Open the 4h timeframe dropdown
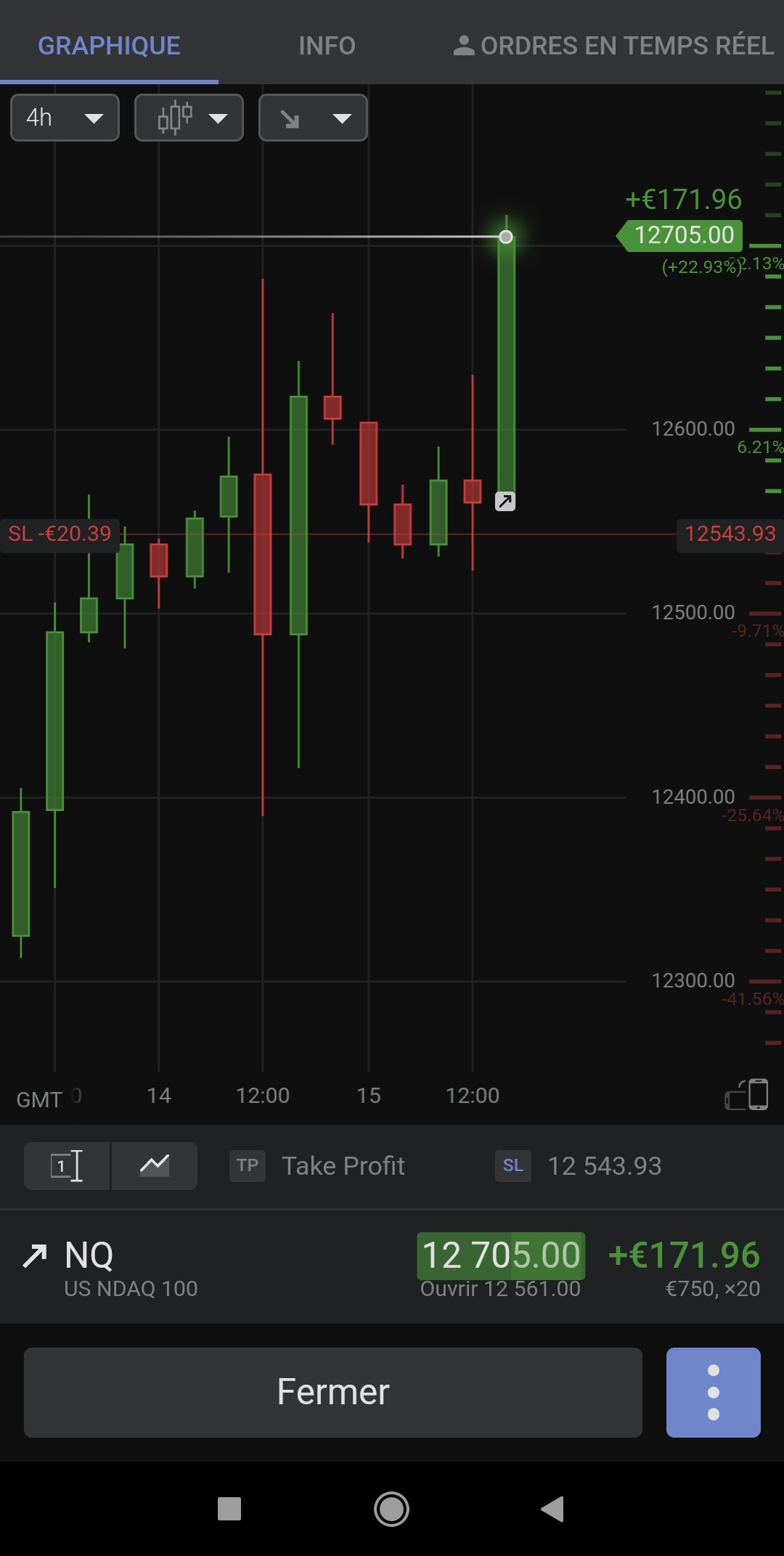This screenshot has width=784, height=1556. pyautogui.click(x=65, y=118)
